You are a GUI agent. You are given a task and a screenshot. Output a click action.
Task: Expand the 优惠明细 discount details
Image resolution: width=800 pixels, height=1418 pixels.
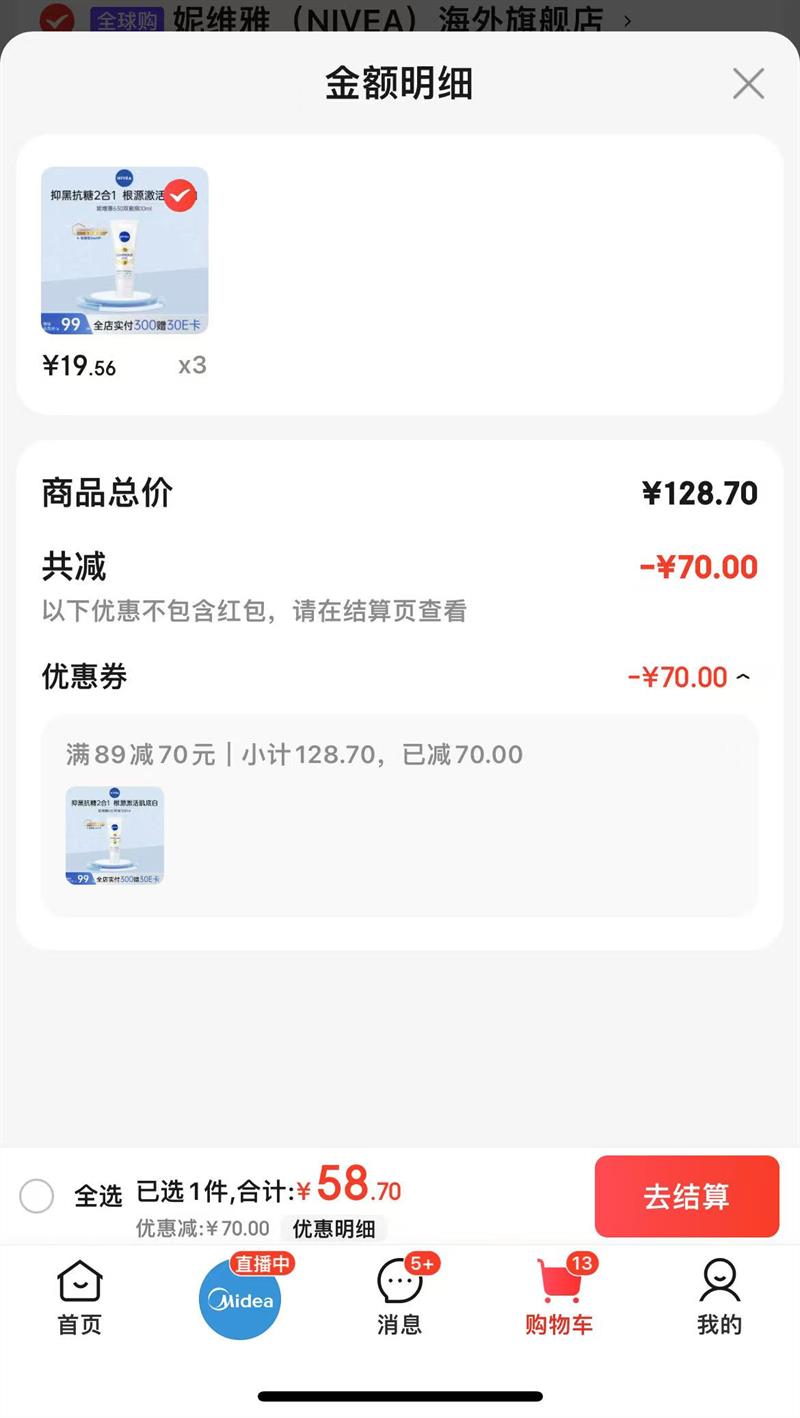tap(334, 1228)
